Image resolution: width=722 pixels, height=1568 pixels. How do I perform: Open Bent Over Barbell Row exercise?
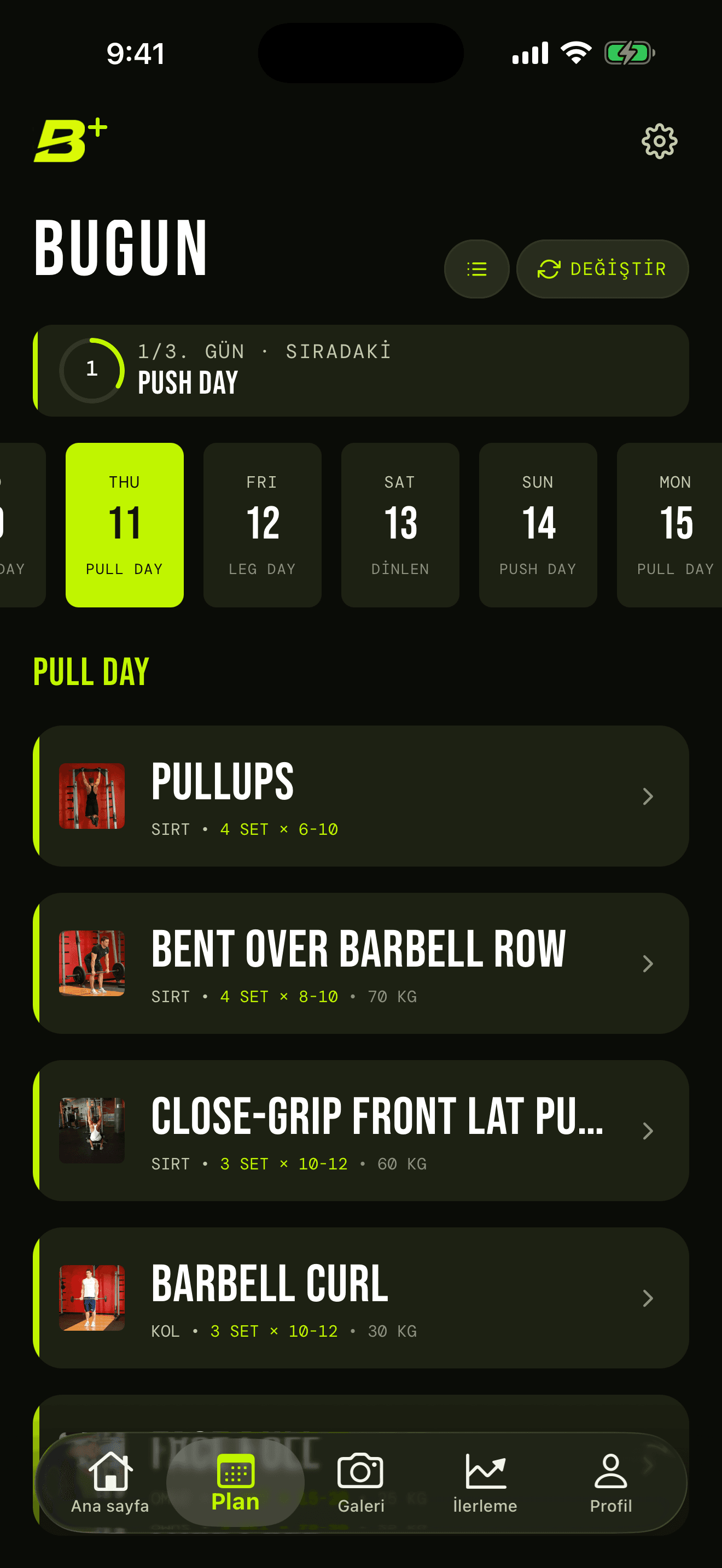pos(361,963)
